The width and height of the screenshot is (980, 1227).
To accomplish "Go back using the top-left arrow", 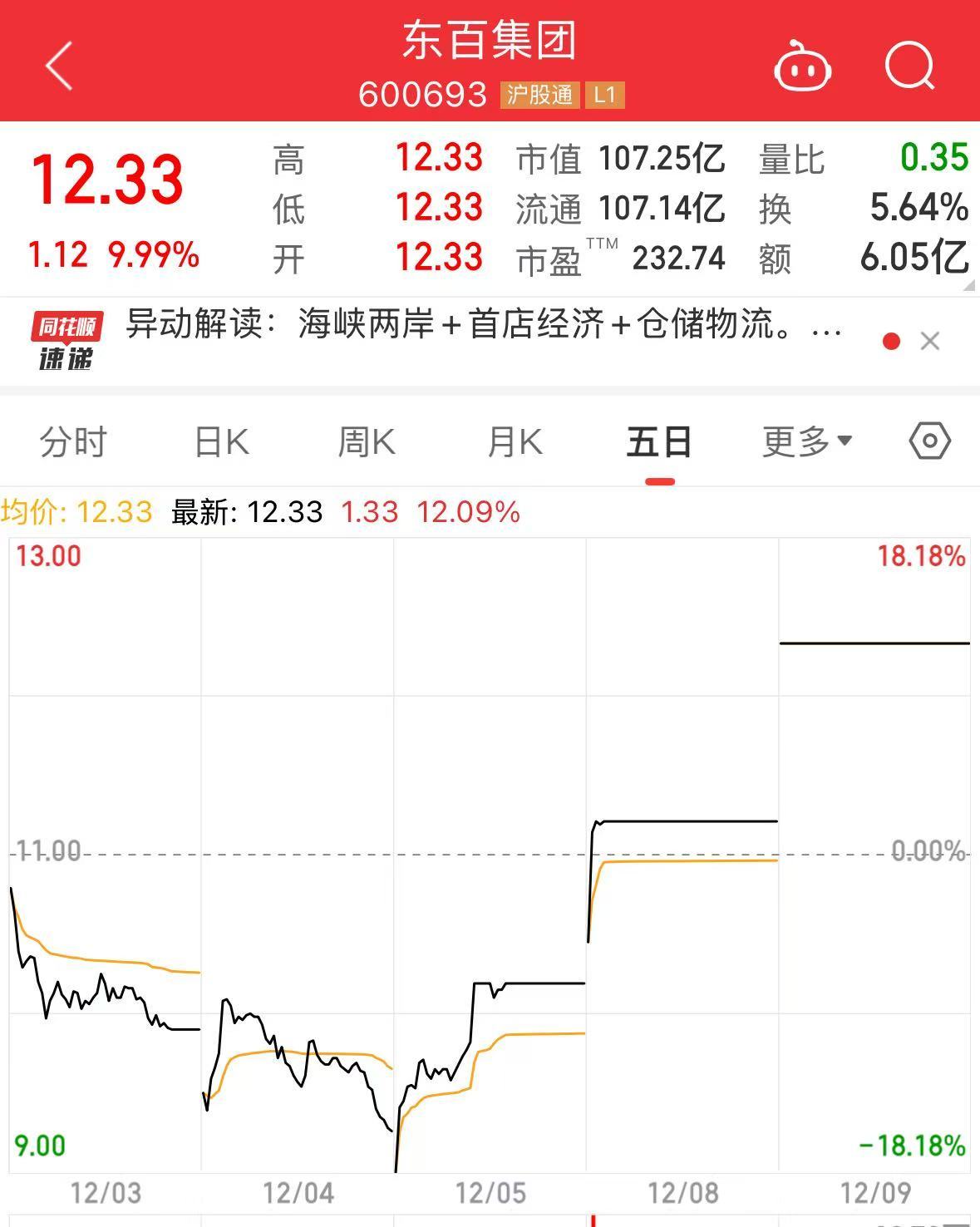I will 59,66.
